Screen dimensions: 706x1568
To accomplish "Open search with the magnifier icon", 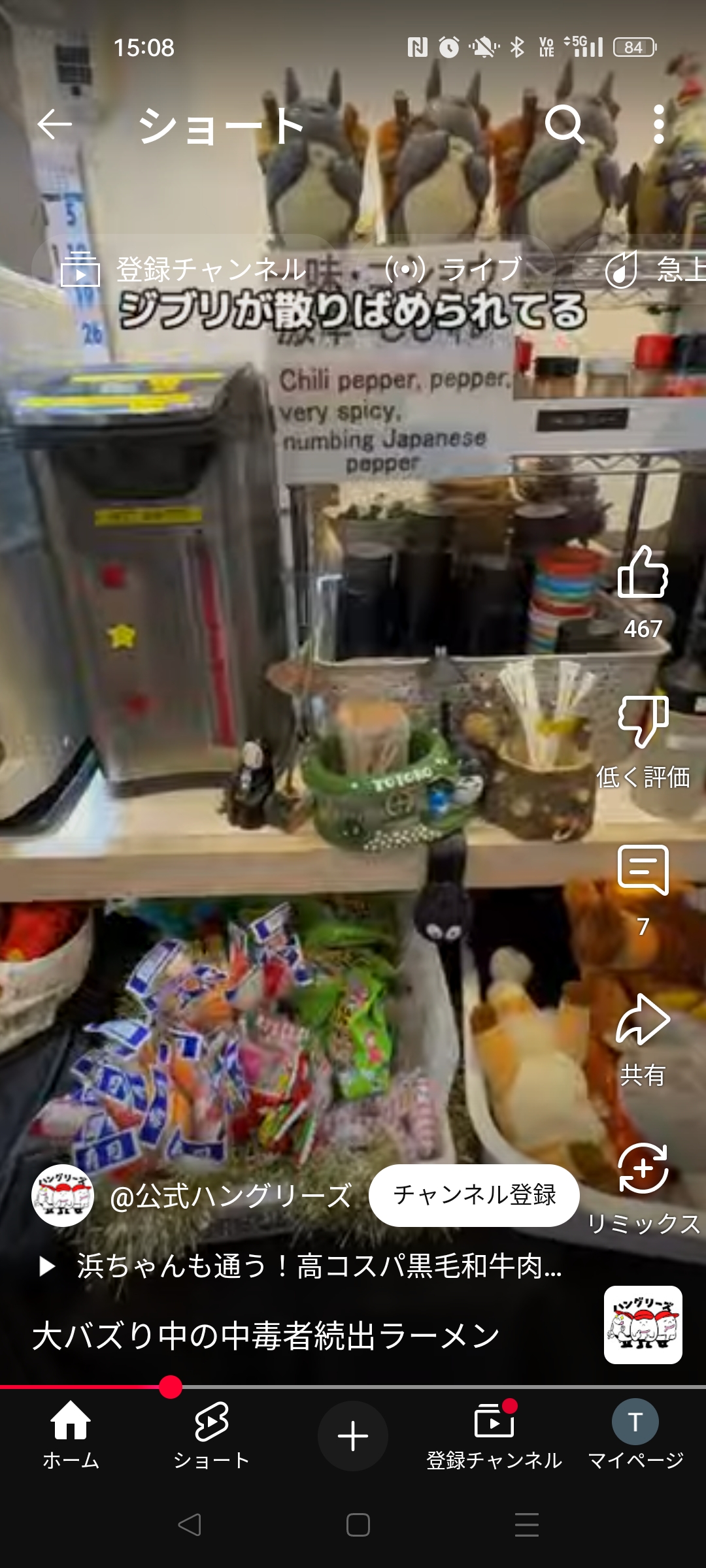I will click(x=564, y=124).
